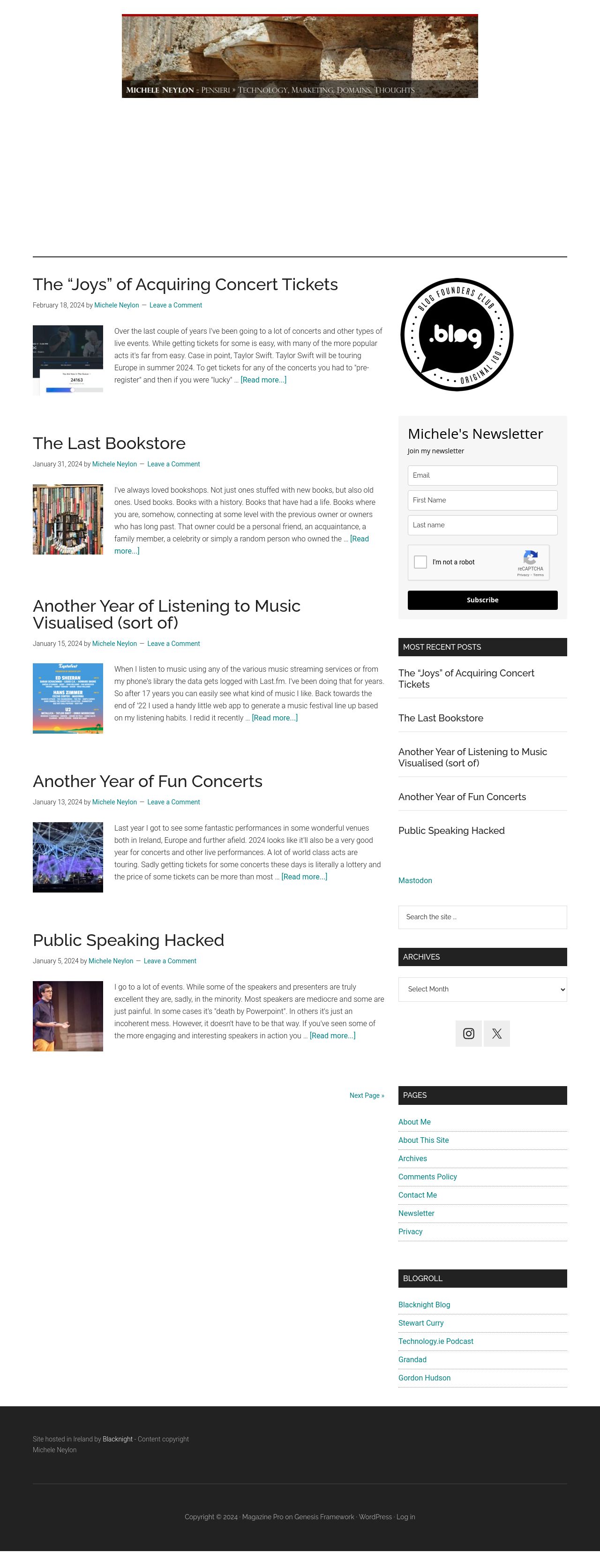Open Another Year of Fun Concerts in recent posts
The image size is (600, 1568).
point(461,796)
